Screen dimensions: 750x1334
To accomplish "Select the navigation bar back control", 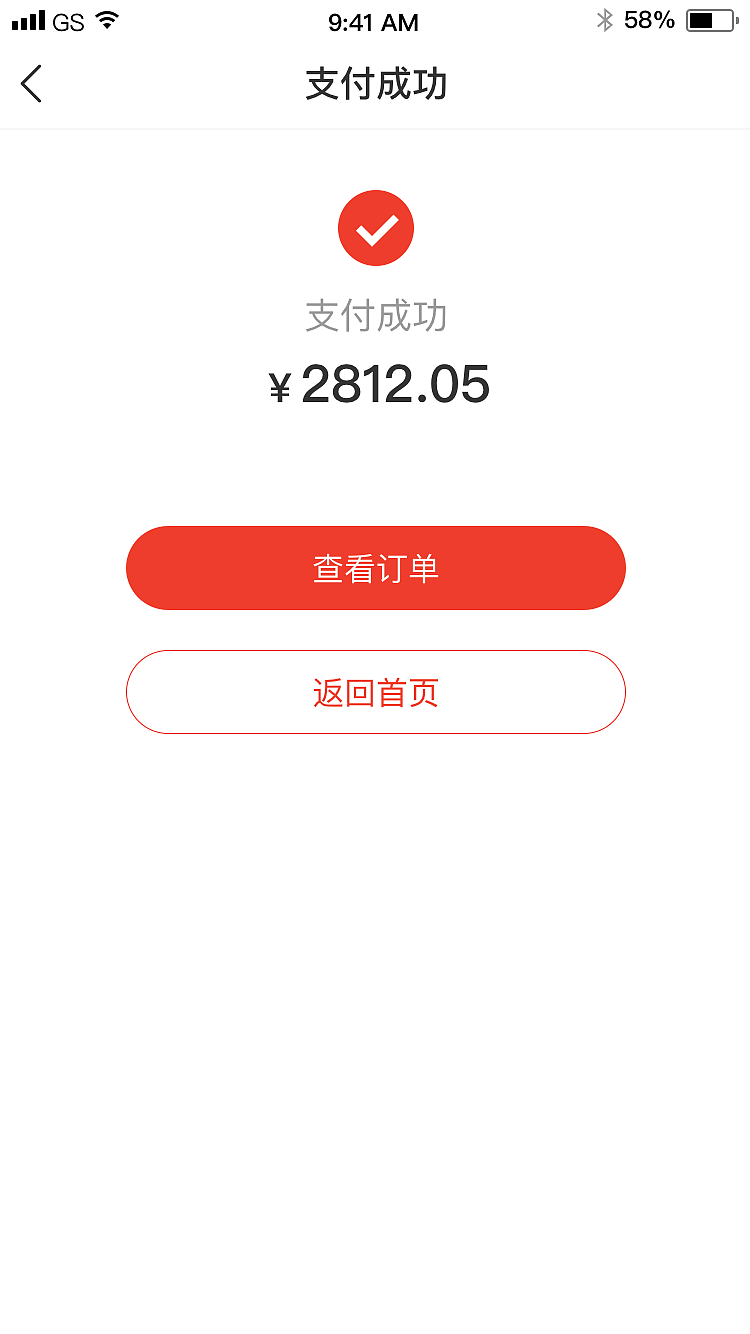I will 30,84.
